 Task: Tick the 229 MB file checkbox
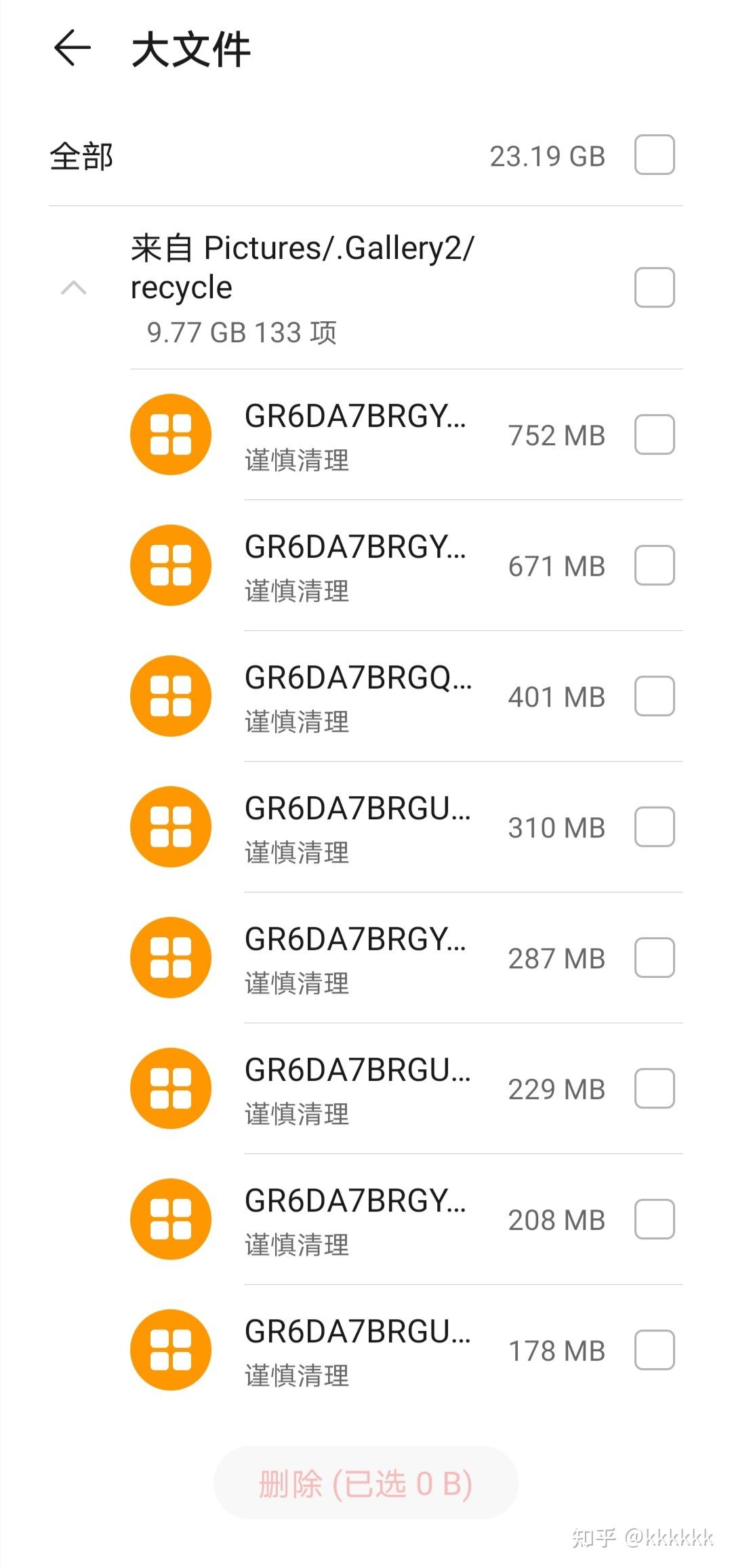[x=654, y=1088]
